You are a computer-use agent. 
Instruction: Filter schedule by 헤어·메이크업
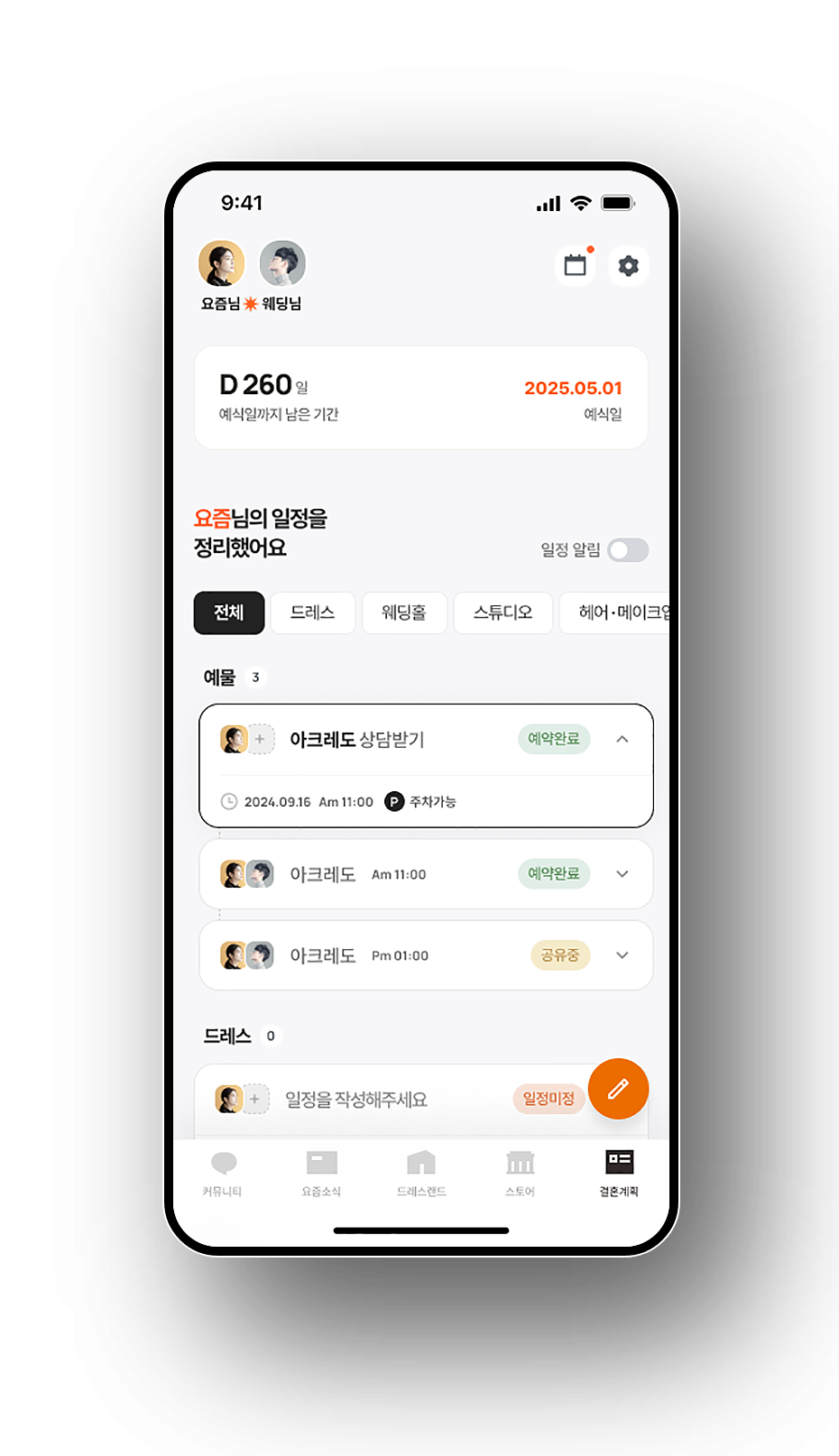[619, 613]
